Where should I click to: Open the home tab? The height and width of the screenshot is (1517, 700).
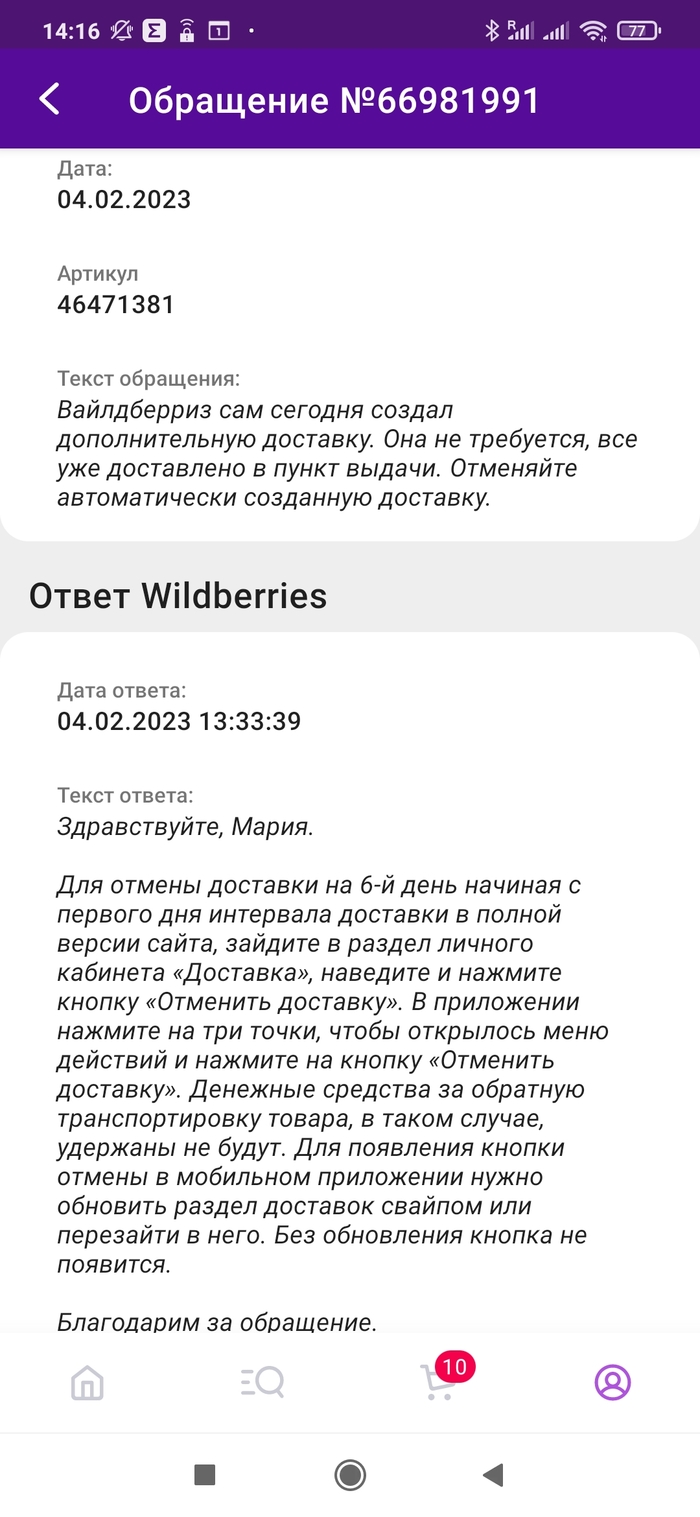88,1383
